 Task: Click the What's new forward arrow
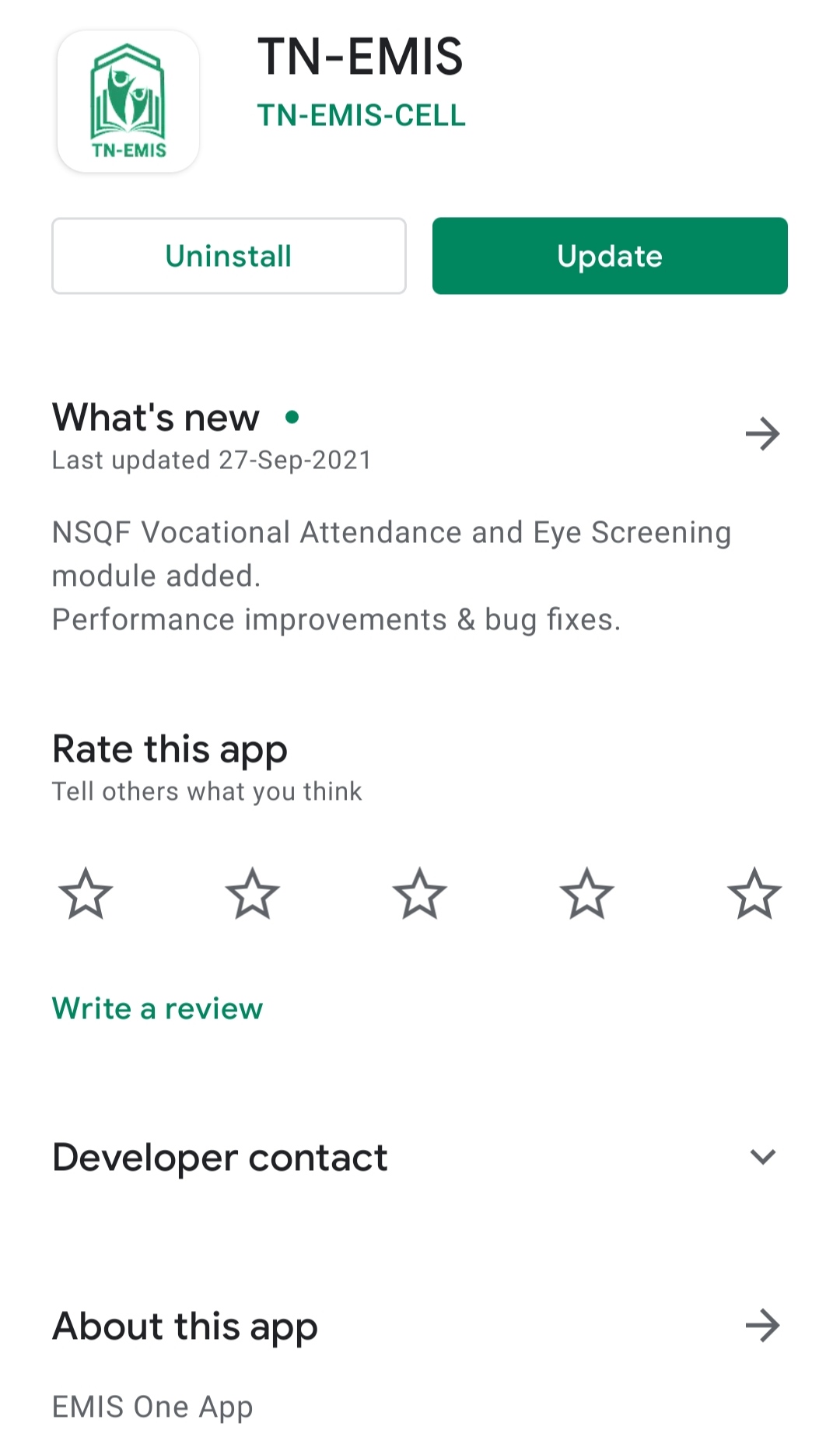pyautogui.click(x=762, y=434)
